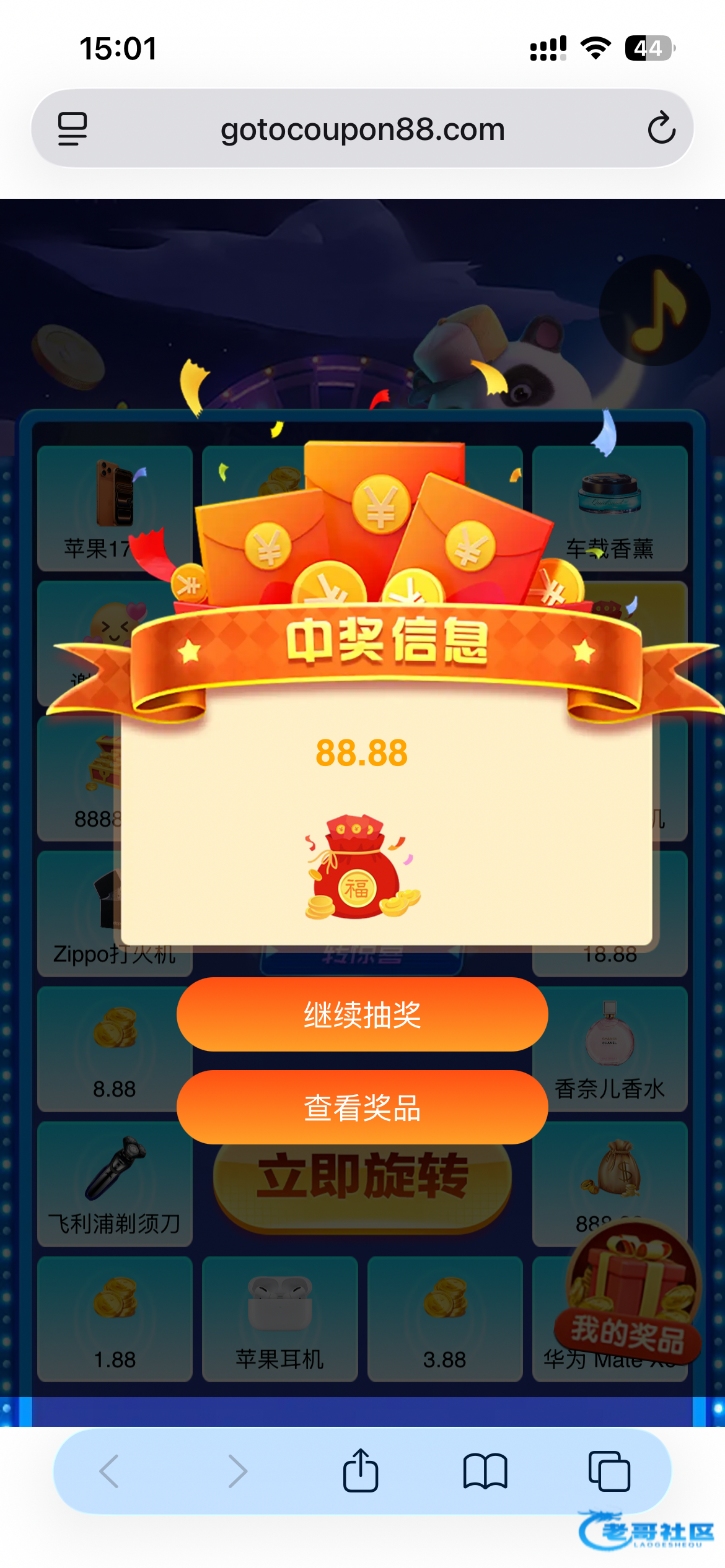
Task: Go back to previous page
Action: tap(110, 1471)
